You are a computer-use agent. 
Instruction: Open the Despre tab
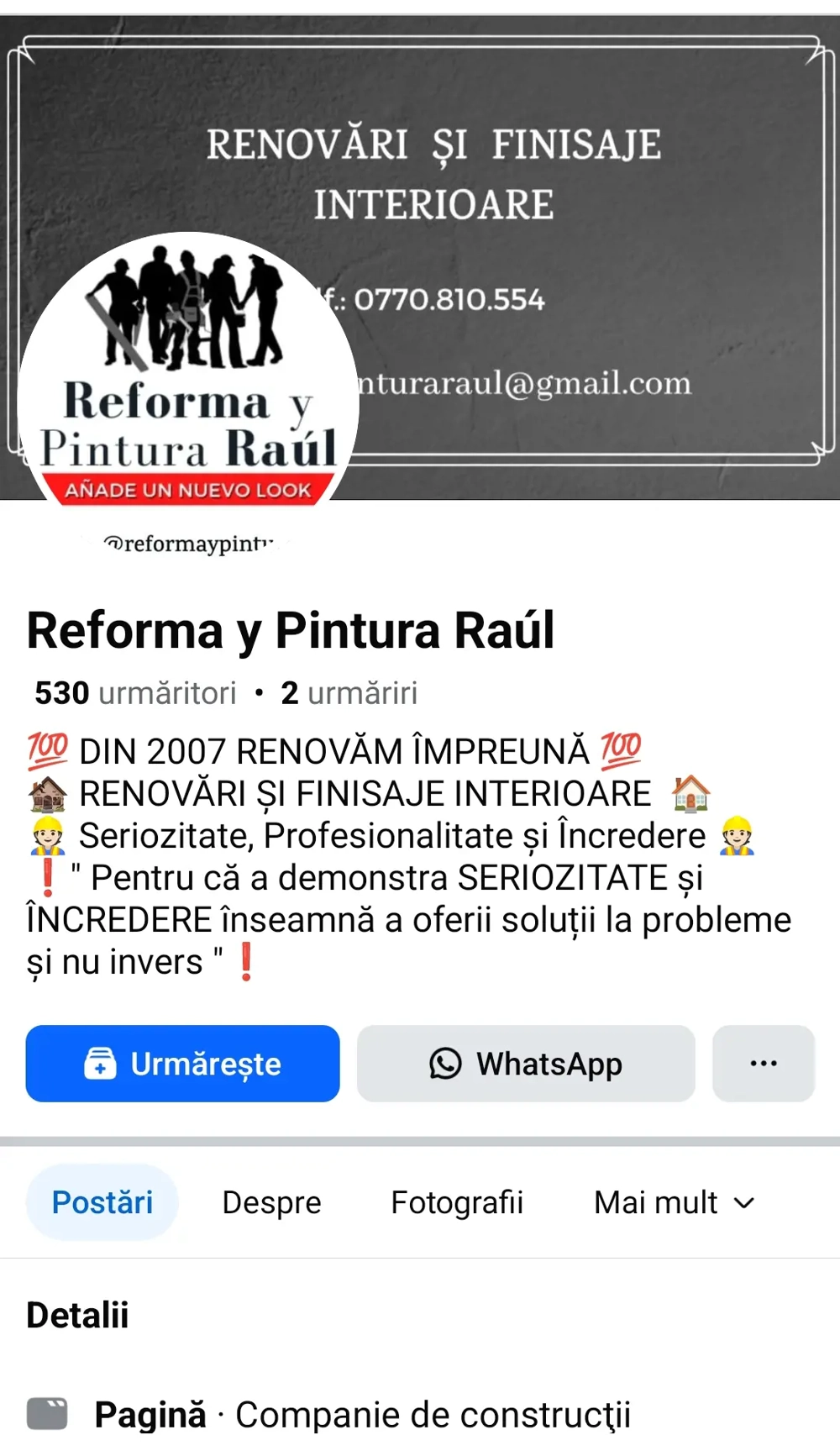tap(270, 1202)
